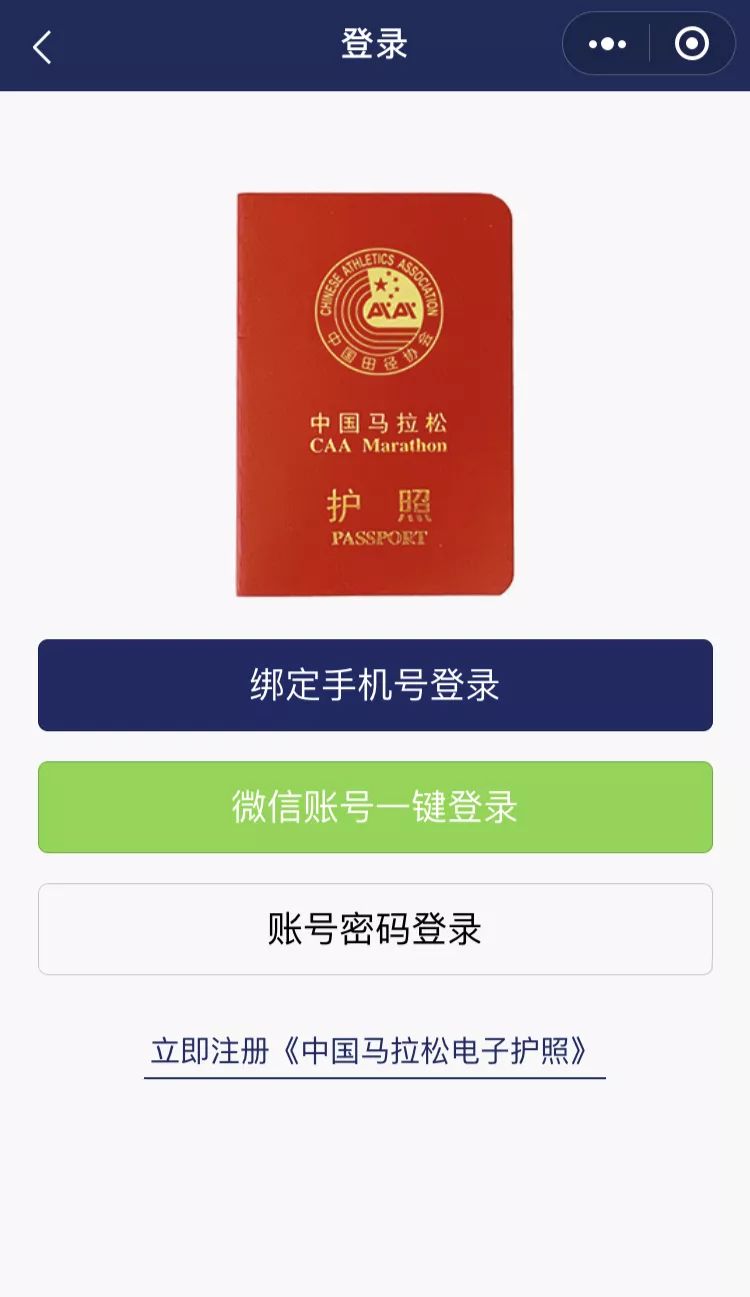The image size is (750, 1297).
Task: Open the 立即注册《中国马拉松电子护照》 registration link
Action: point(374,1051)
